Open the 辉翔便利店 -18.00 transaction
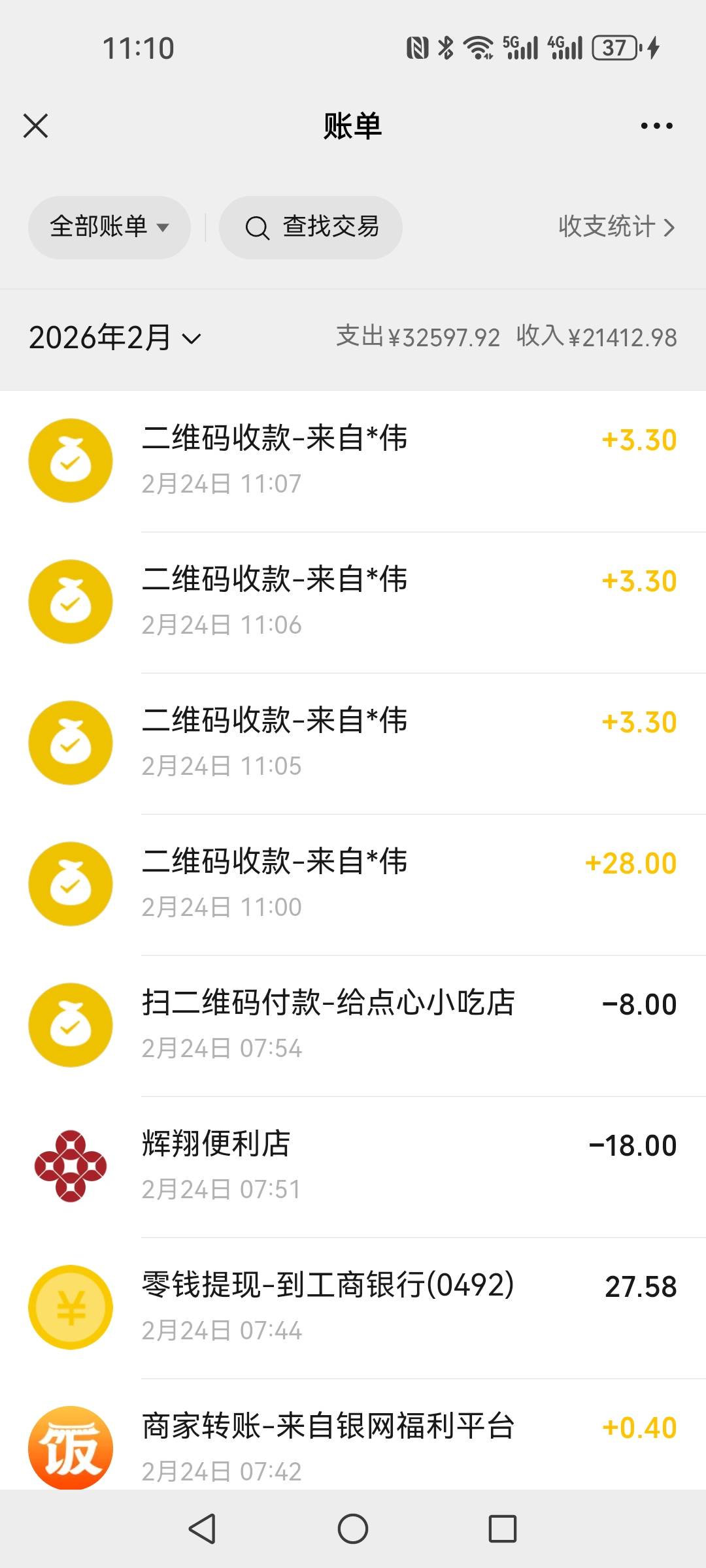Image resolution: width=706 pixels, height=1568 pixels. 353,1167
